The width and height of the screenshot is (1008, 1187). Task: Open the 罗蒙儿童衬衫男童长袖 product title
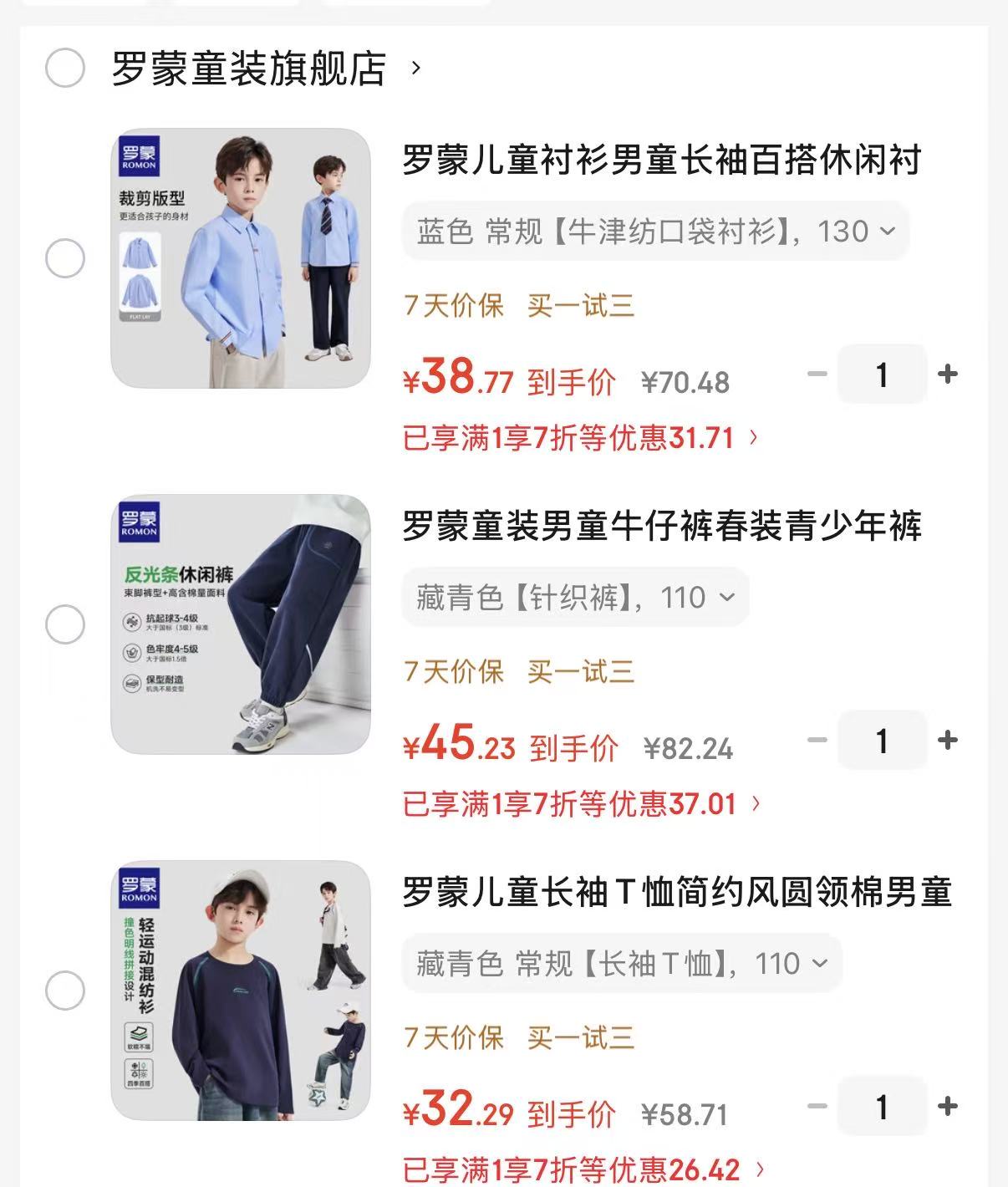[661, 160]
